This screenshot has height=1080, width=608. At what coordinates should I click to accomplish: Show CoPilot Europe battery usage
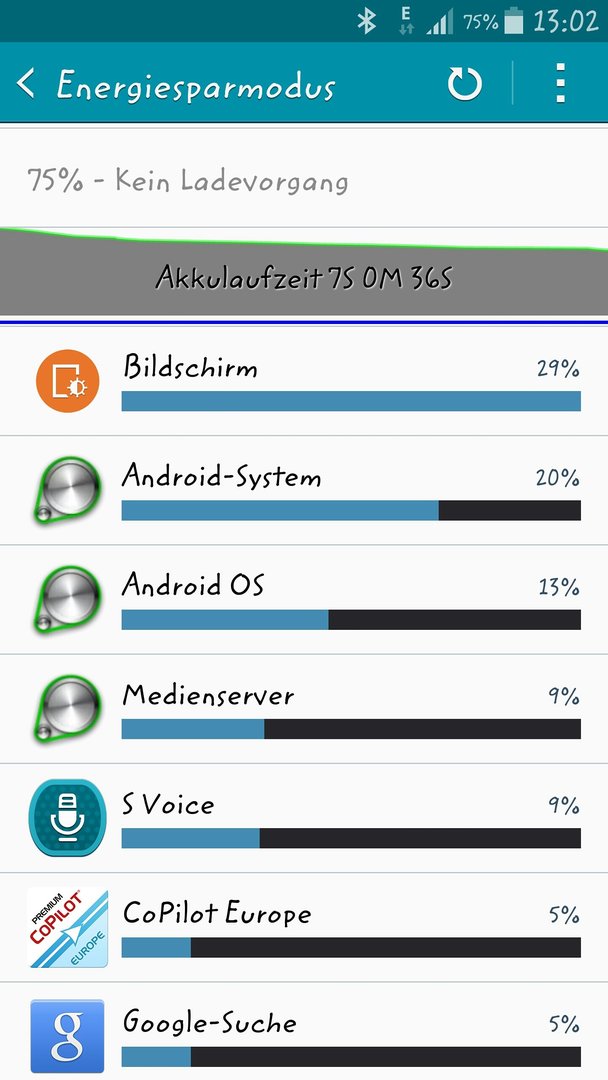(304, 927)
